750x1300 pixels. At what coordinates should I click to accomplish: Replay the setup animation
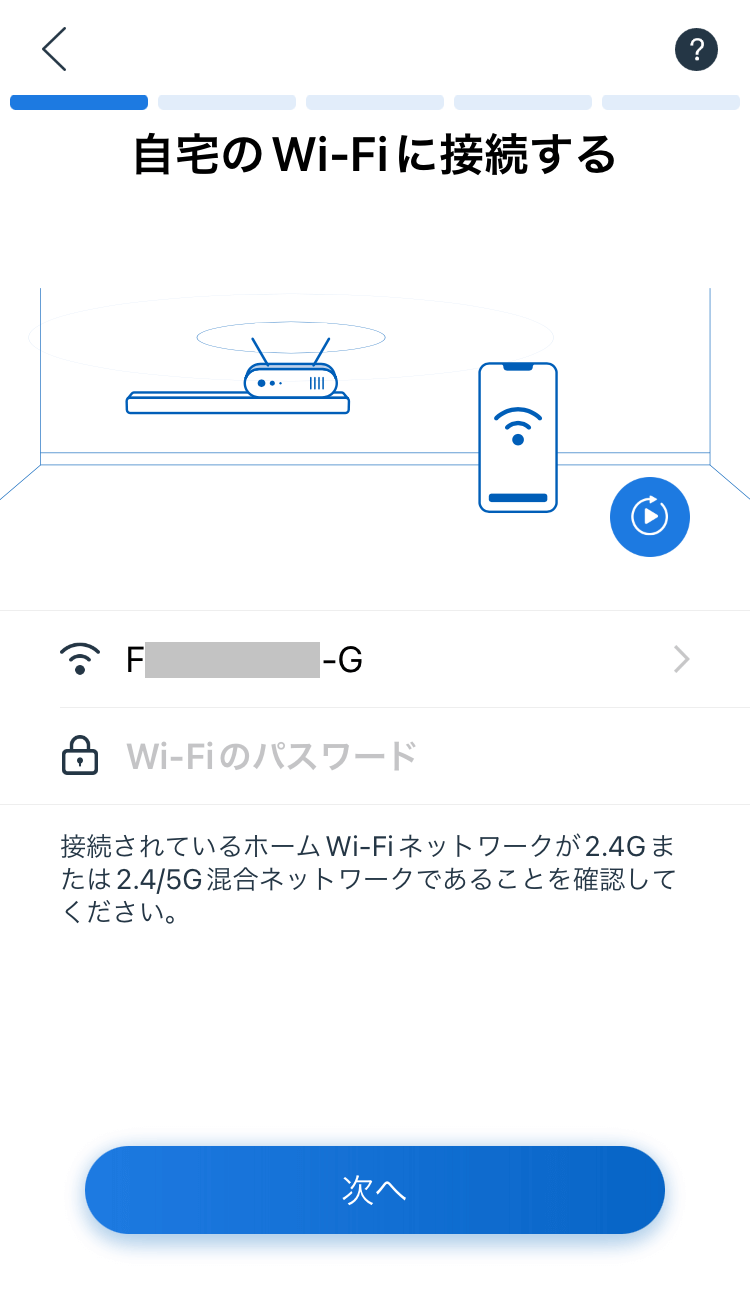650,517
